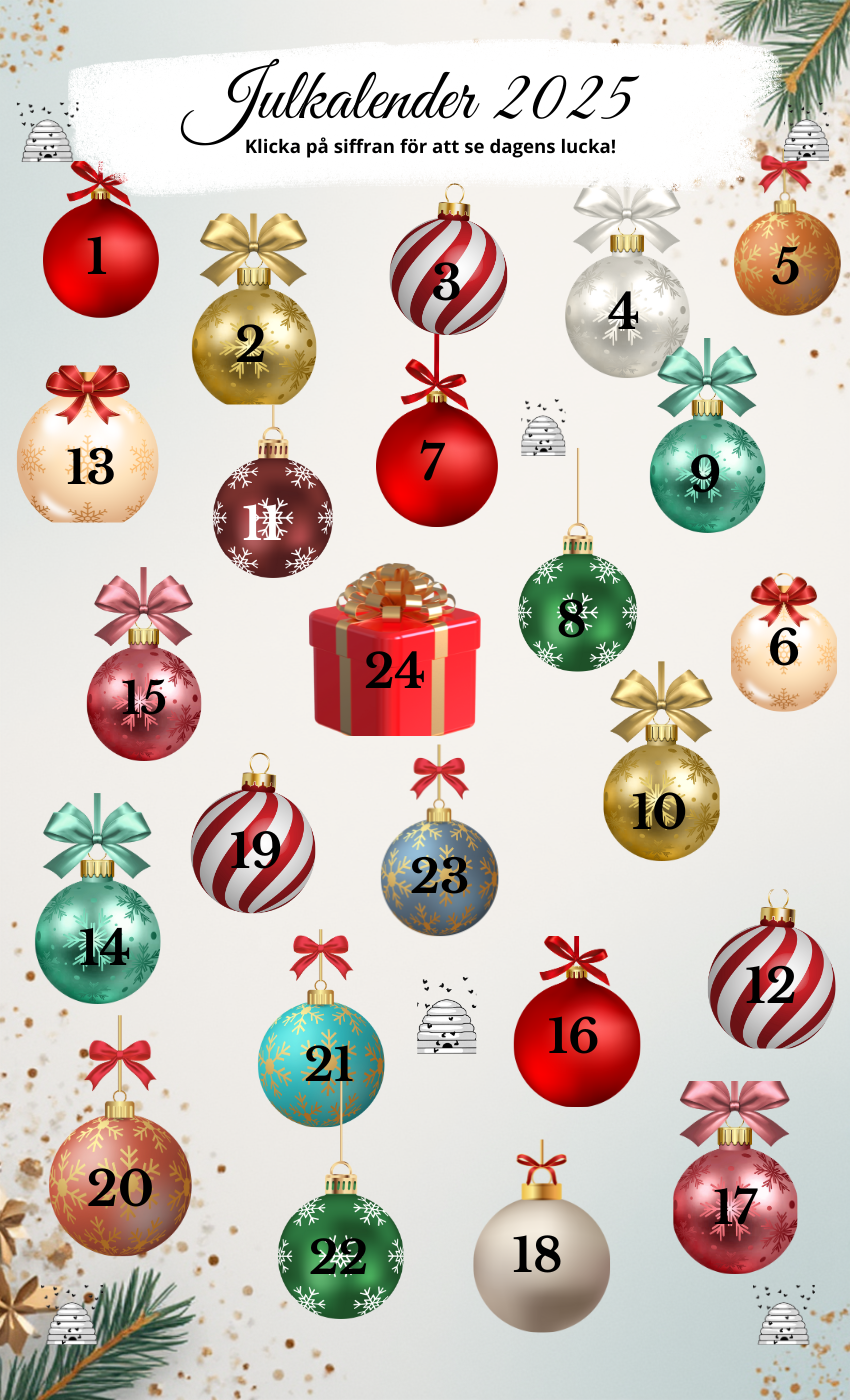The height and width of the screenshot is (1400, 850).
Task: Open door 12 on the striped ornament
Action: pyautogui.click(x=770, y=986)
